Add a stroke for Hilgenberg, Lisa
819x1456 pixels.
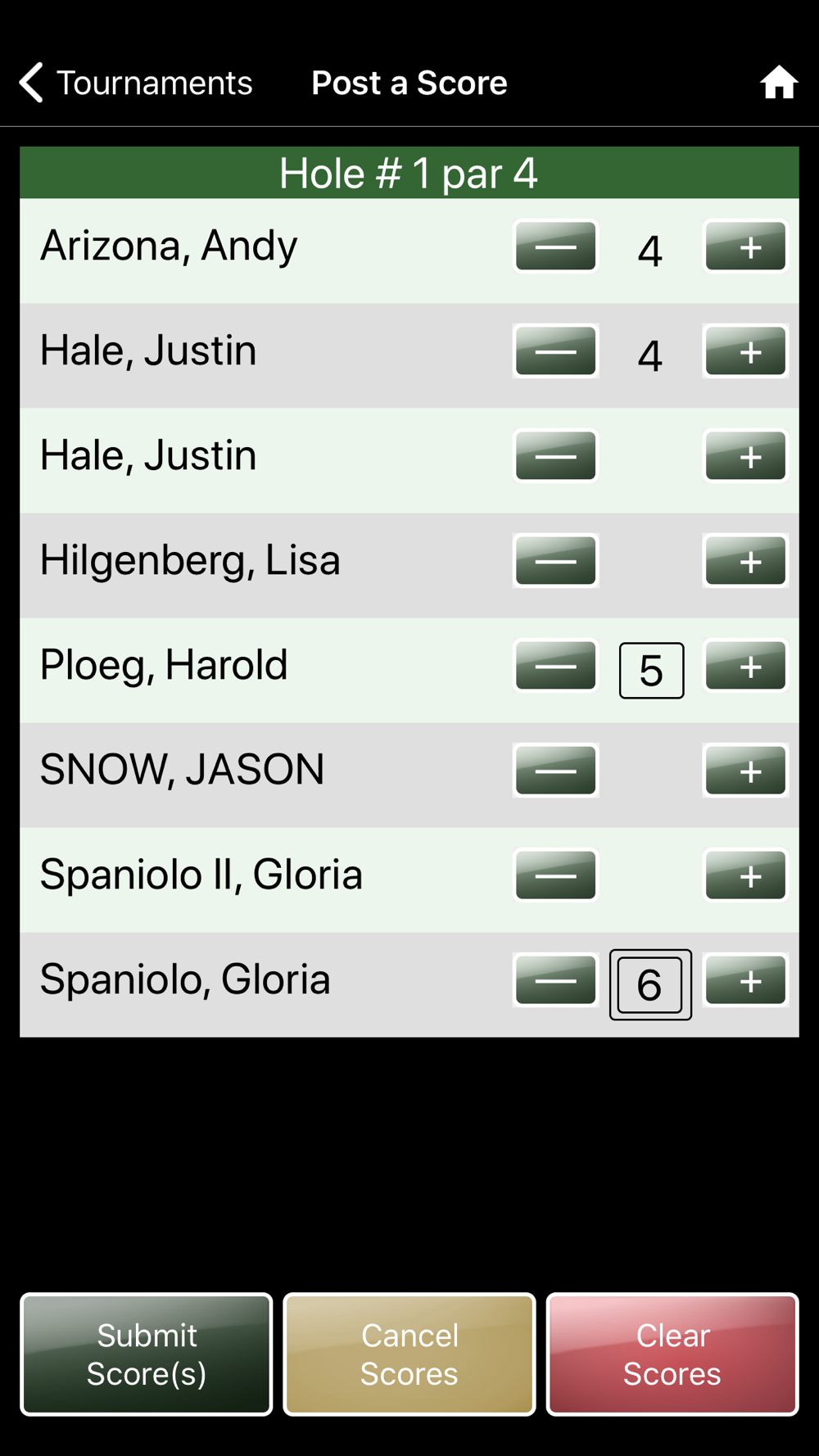[x=745, y=561]
